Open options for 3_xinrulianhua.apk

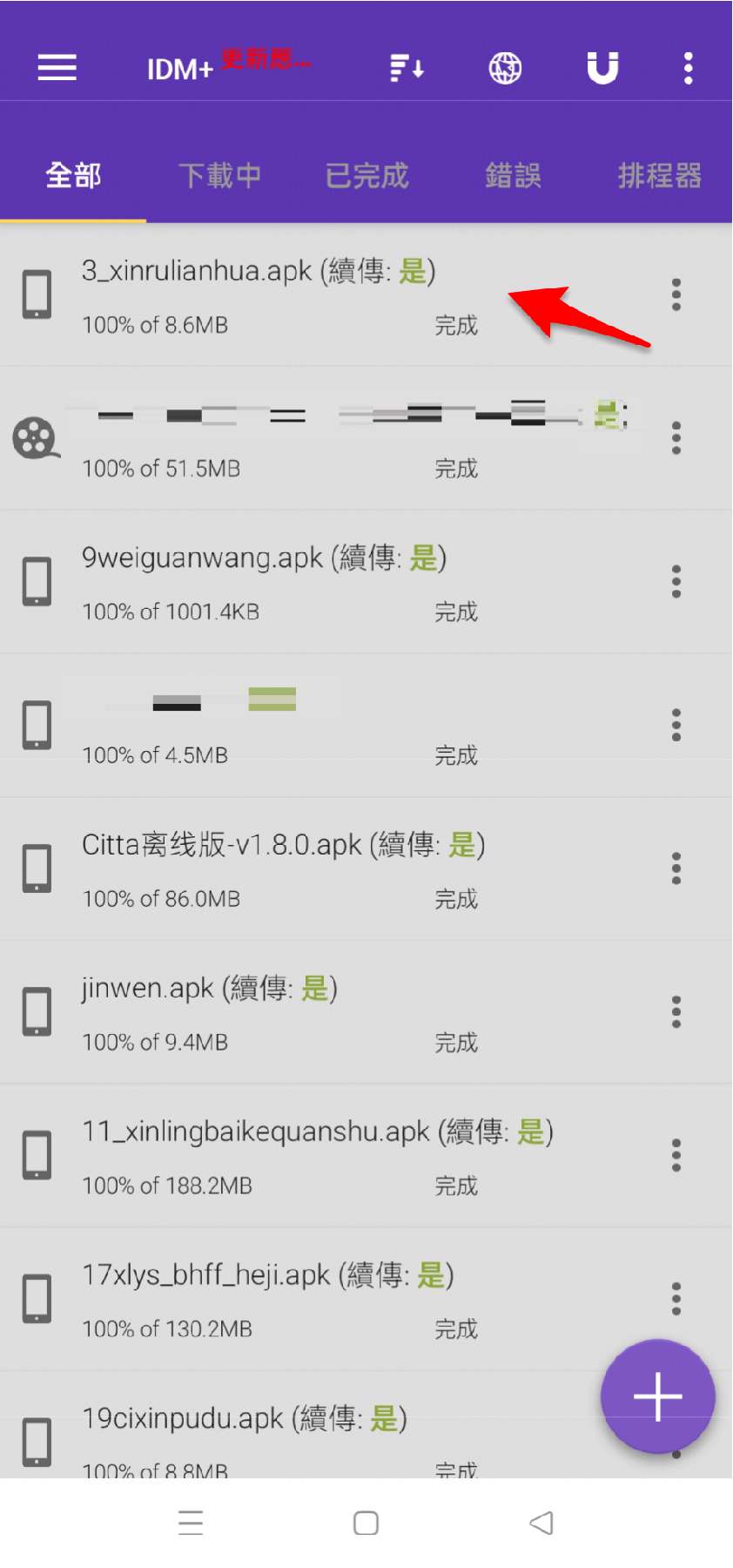(x=676, y=294)
